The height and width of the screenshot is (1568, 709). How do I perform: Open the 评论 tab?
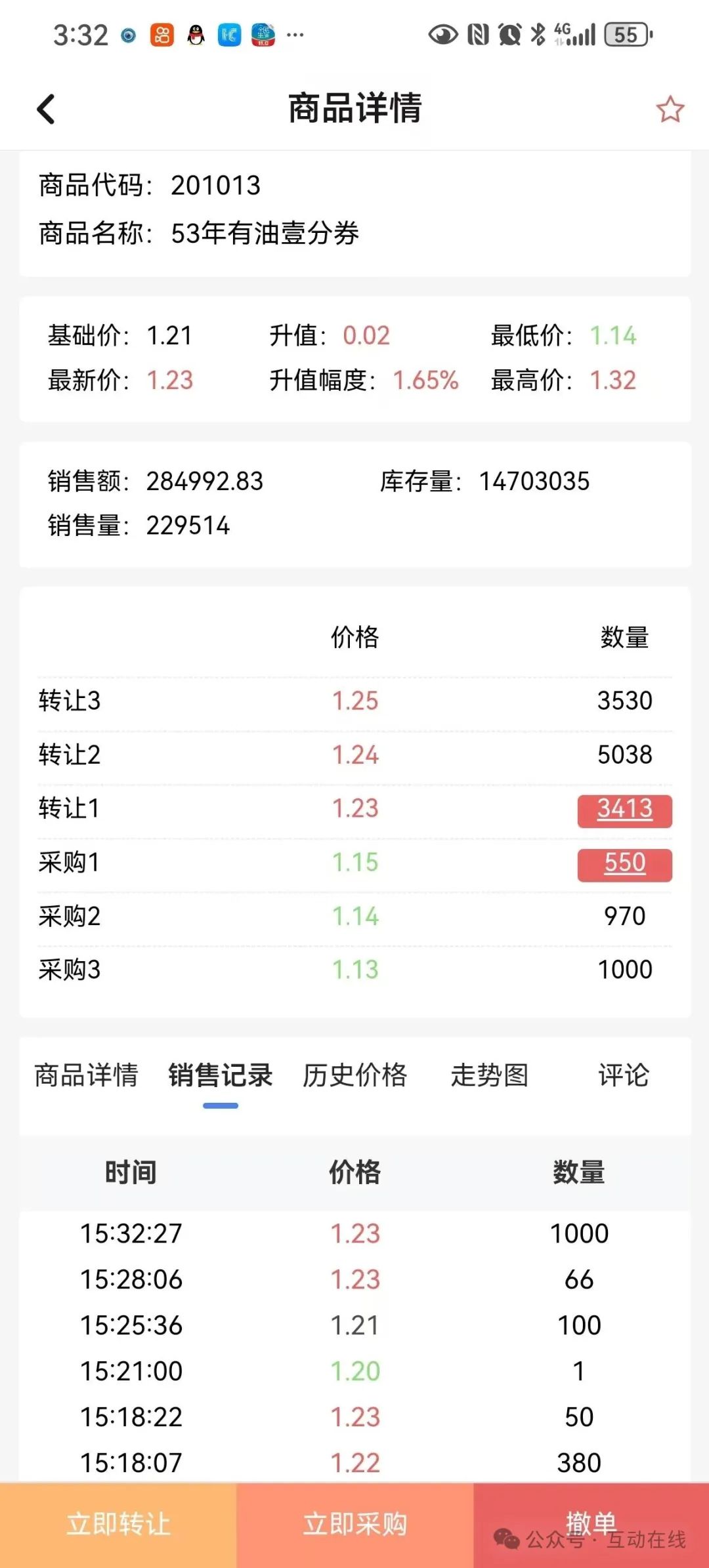click(624, 1076)
